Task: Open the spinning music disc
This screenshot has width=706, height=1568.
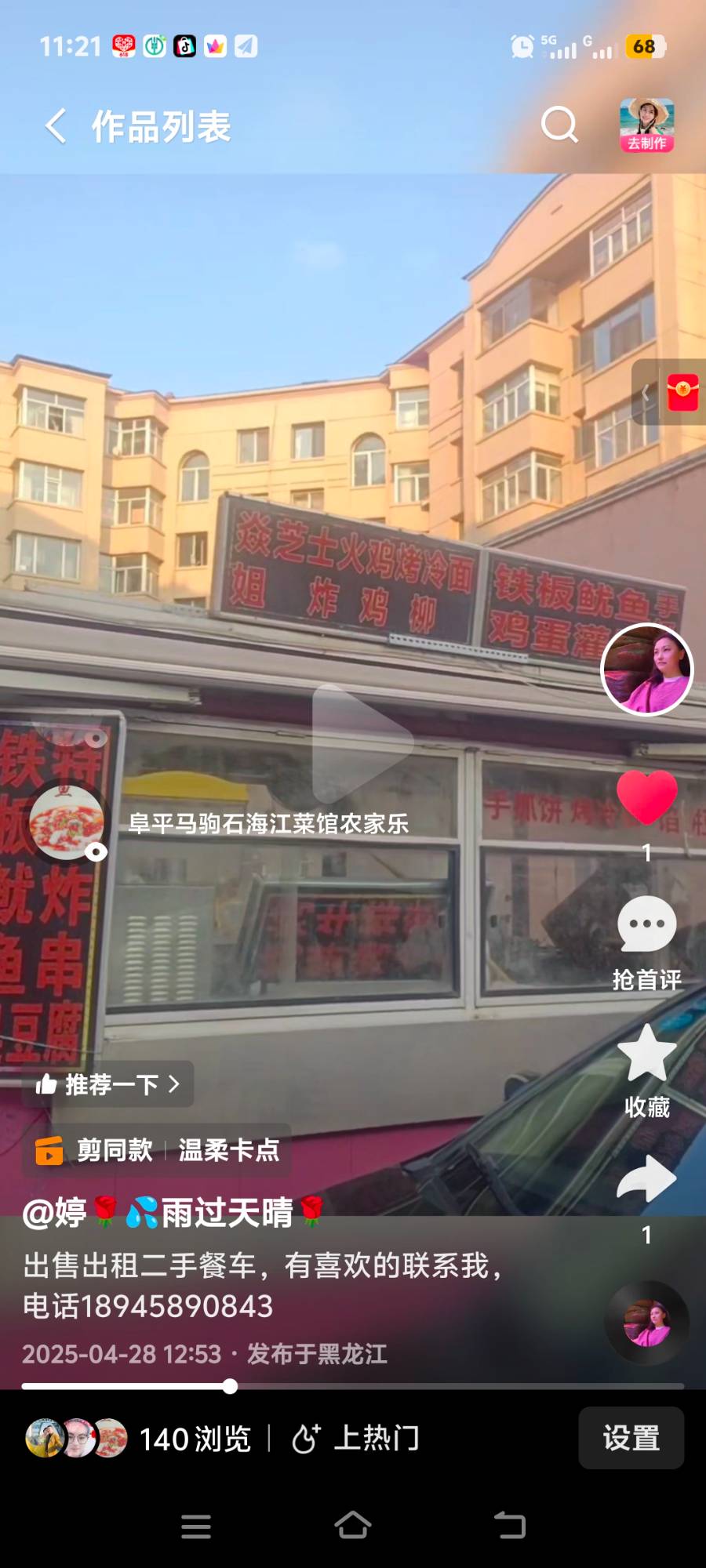Action: tap(647, 1322)
